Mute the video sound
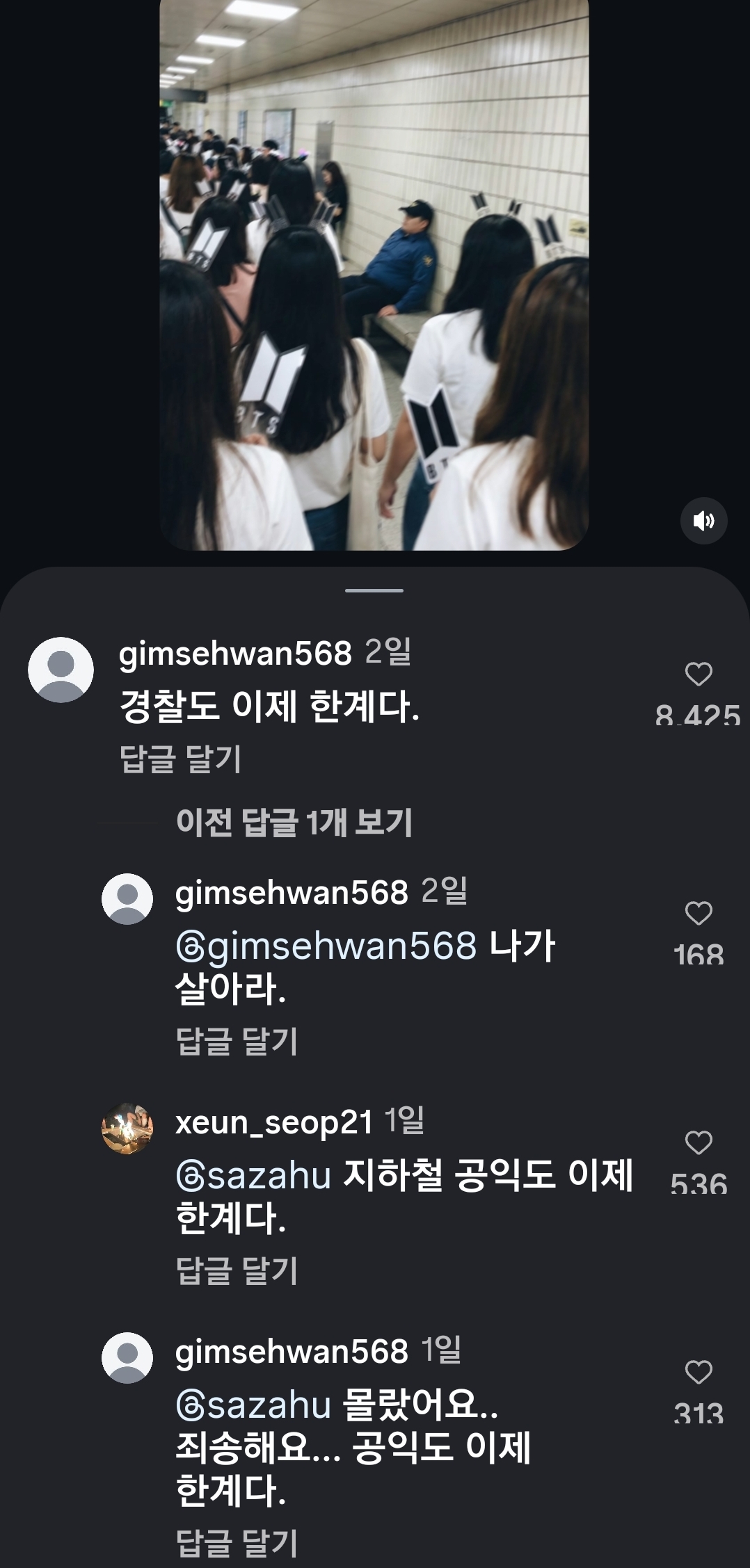This screenshot has width=750, height=1568. coord(703,520)
